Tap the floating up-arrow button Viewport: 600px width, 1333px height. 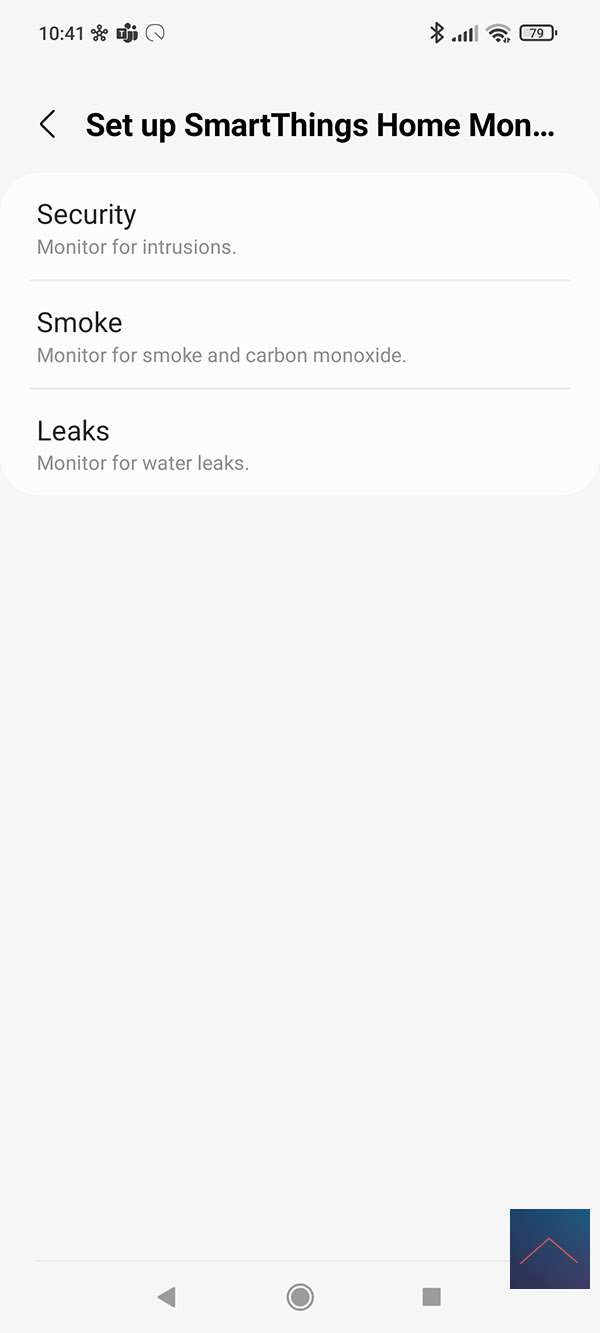(549, 1249)
